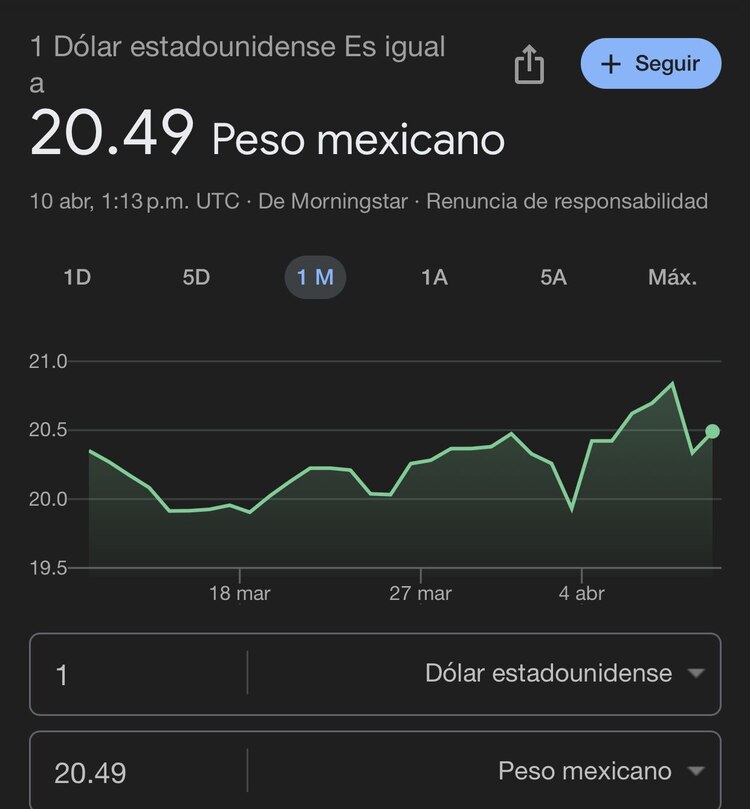Image resolution: width=750 pixels, height=809 pixels.
Task: Open sharing options via the upload arrow icon
Action: click(530, 63)
